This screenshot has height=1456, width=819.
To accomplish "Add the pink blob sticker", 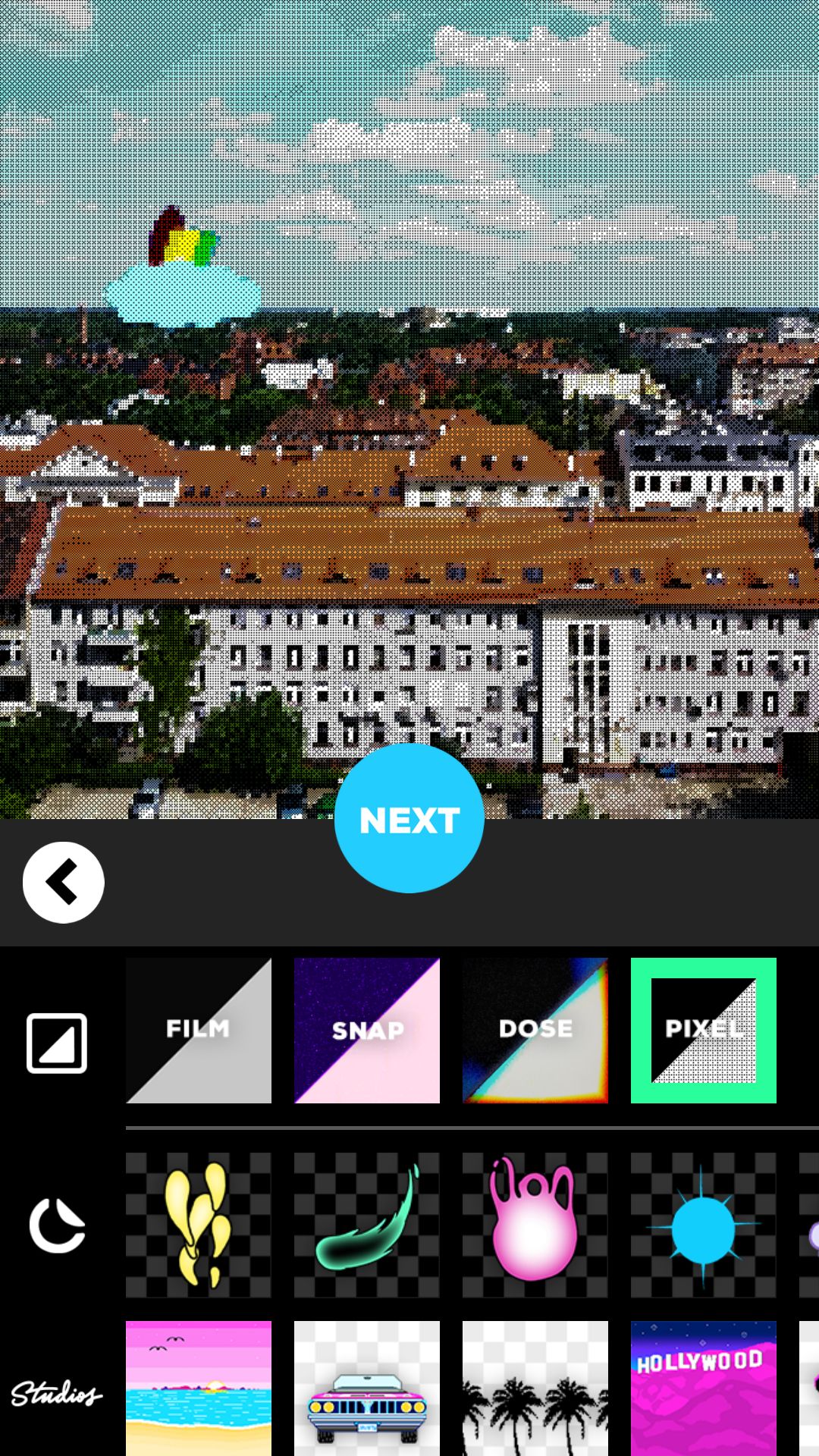I will [535, 1225].
